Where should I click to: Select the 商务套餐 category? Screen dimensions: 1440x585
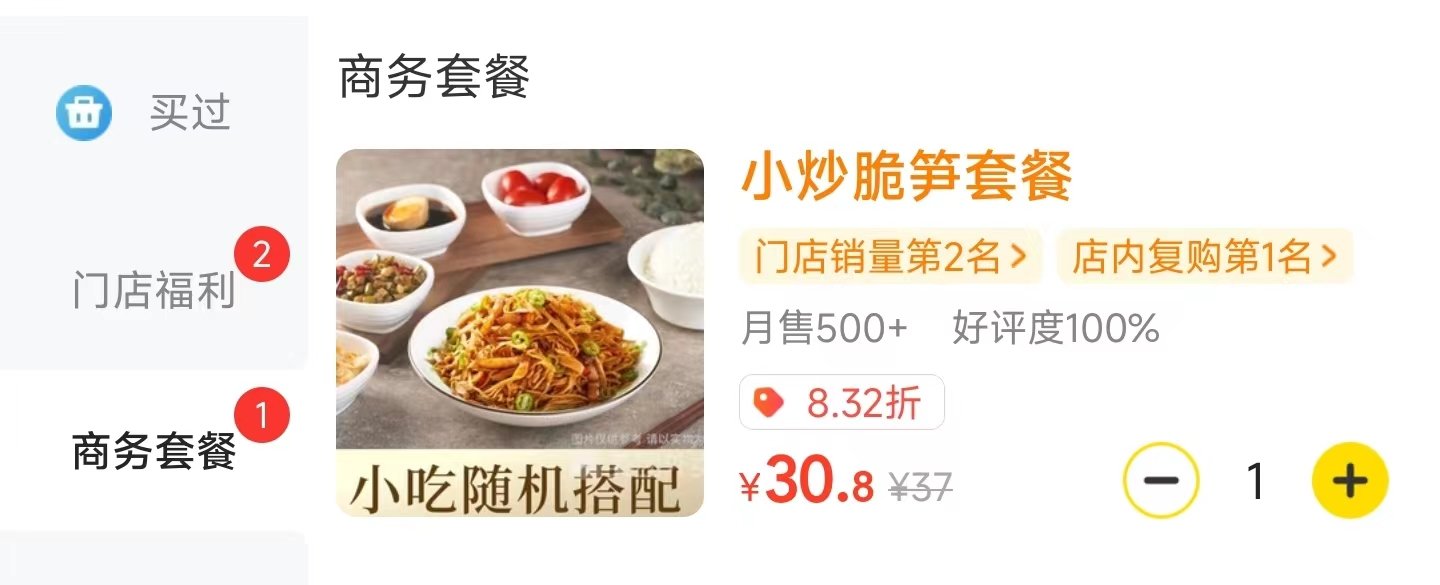[x=155, y=451]
